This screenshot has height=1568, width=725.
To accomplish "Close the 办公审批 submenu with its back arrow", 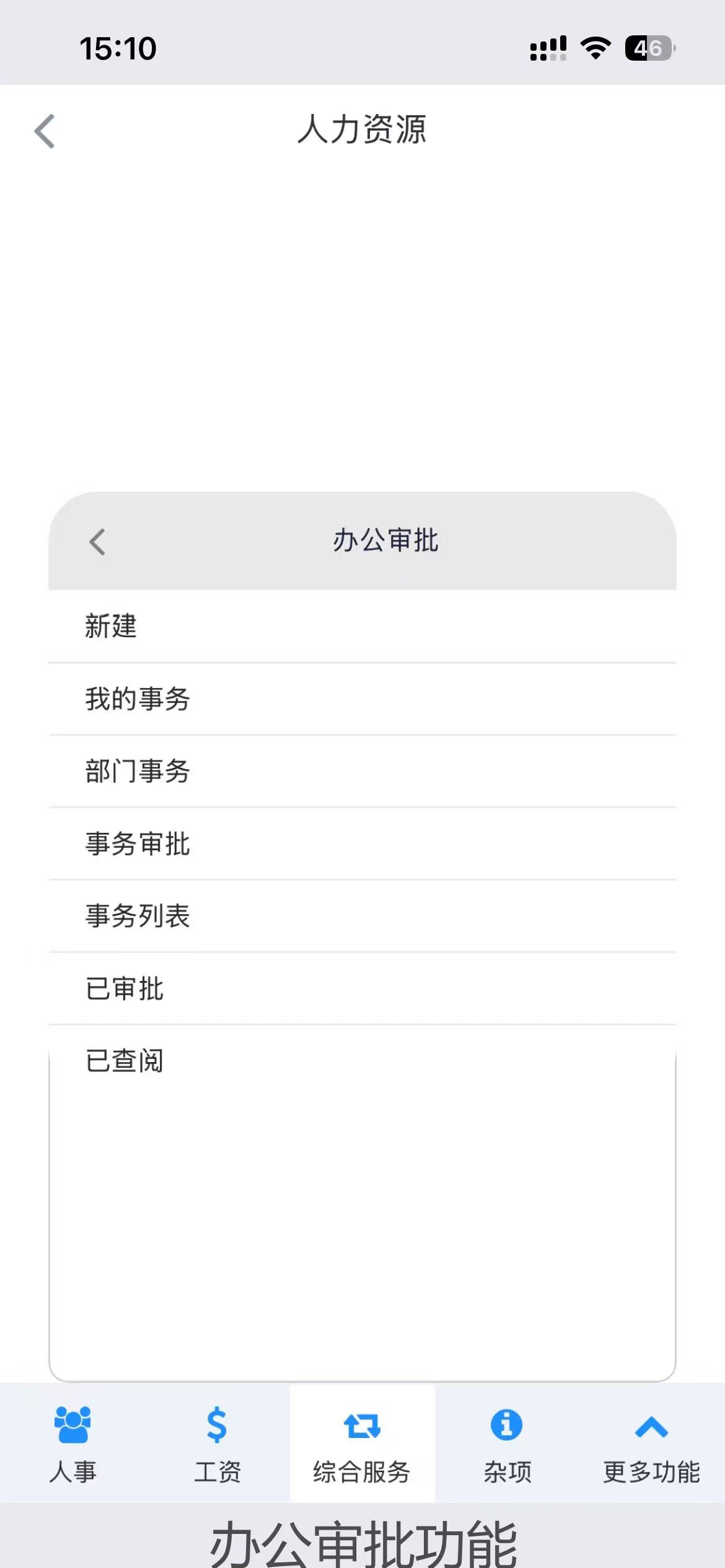I will click(97, 542).
